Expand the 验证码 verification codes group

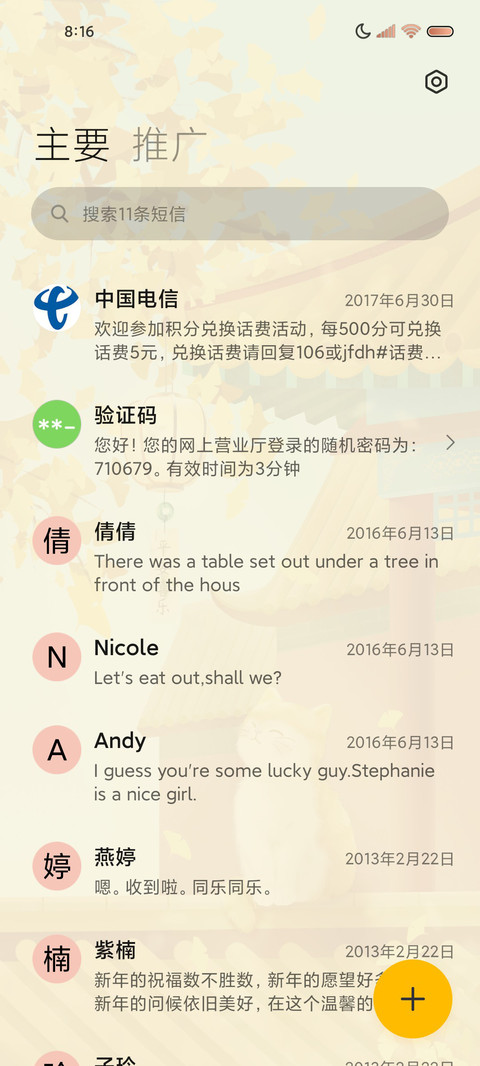(x=240, y=442)
